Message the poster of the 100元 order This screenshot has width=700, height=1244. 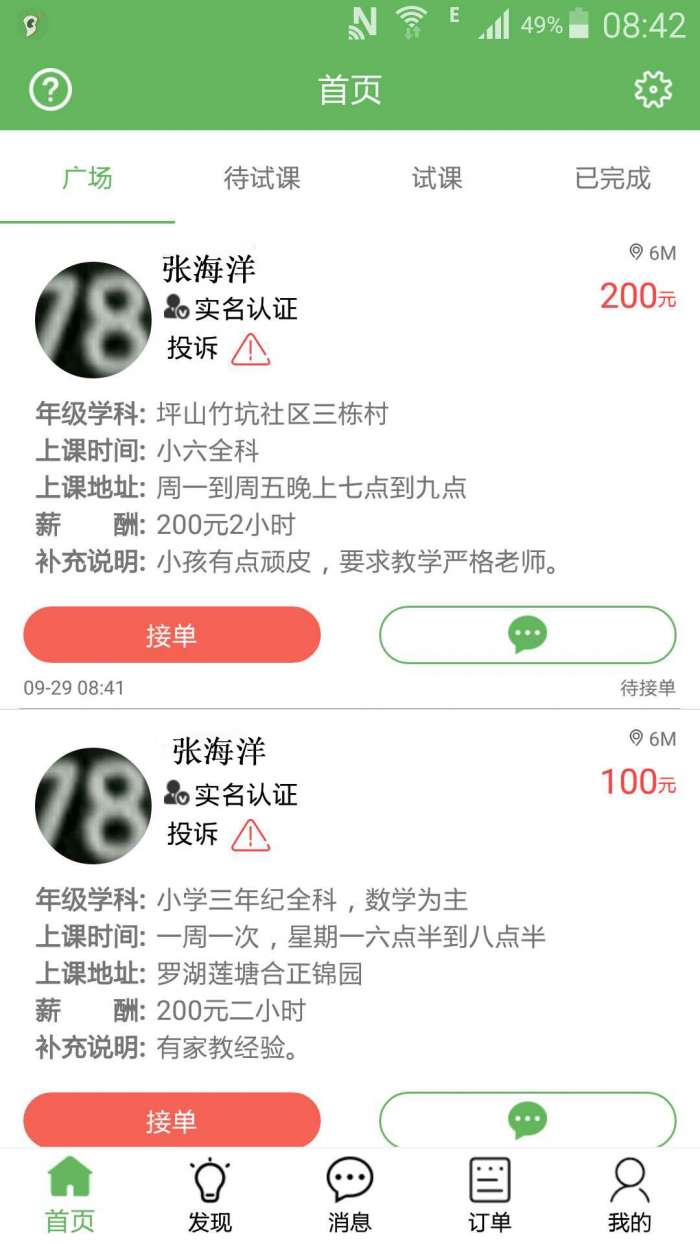(527, 1120)
